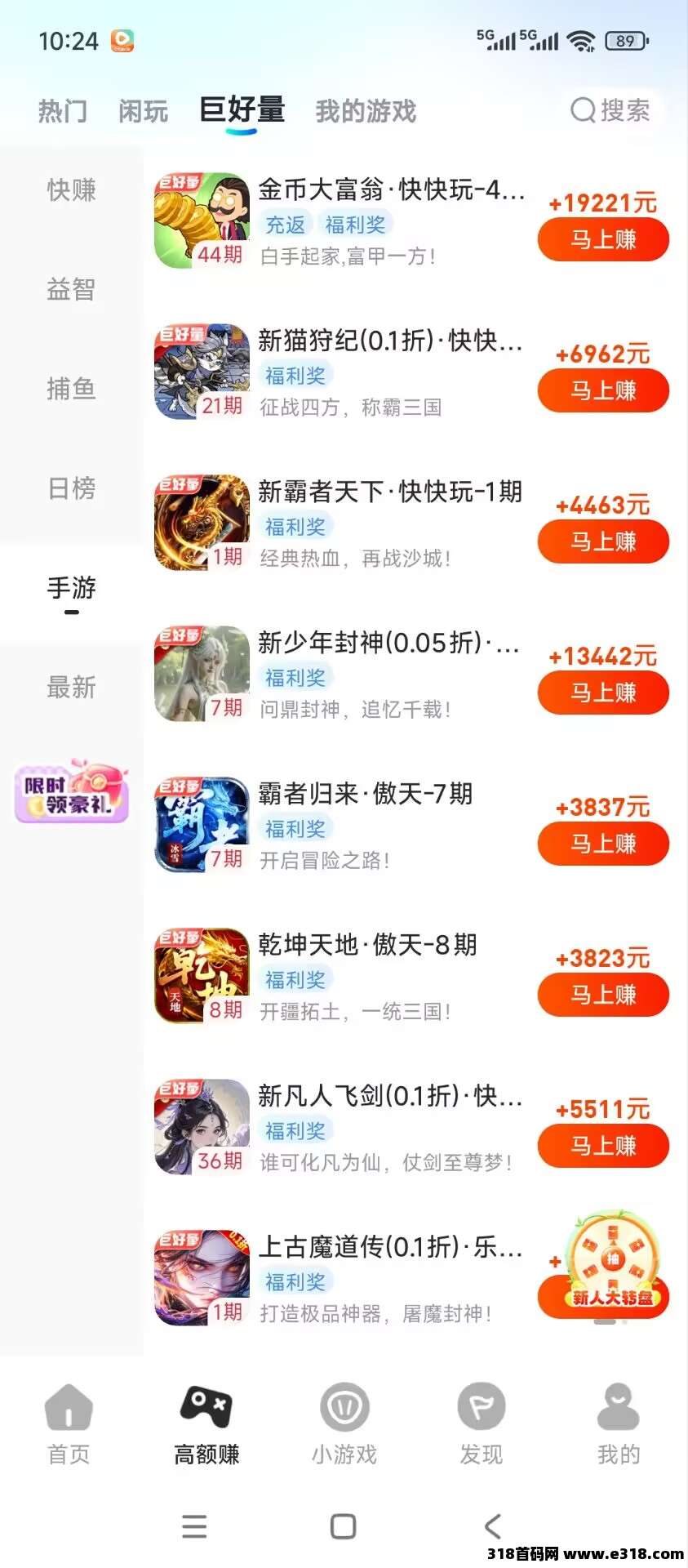Tap 马上赚 for 乾坤天地·傲天-8期
Screen dimensions: 688x1568
(603, 996)
